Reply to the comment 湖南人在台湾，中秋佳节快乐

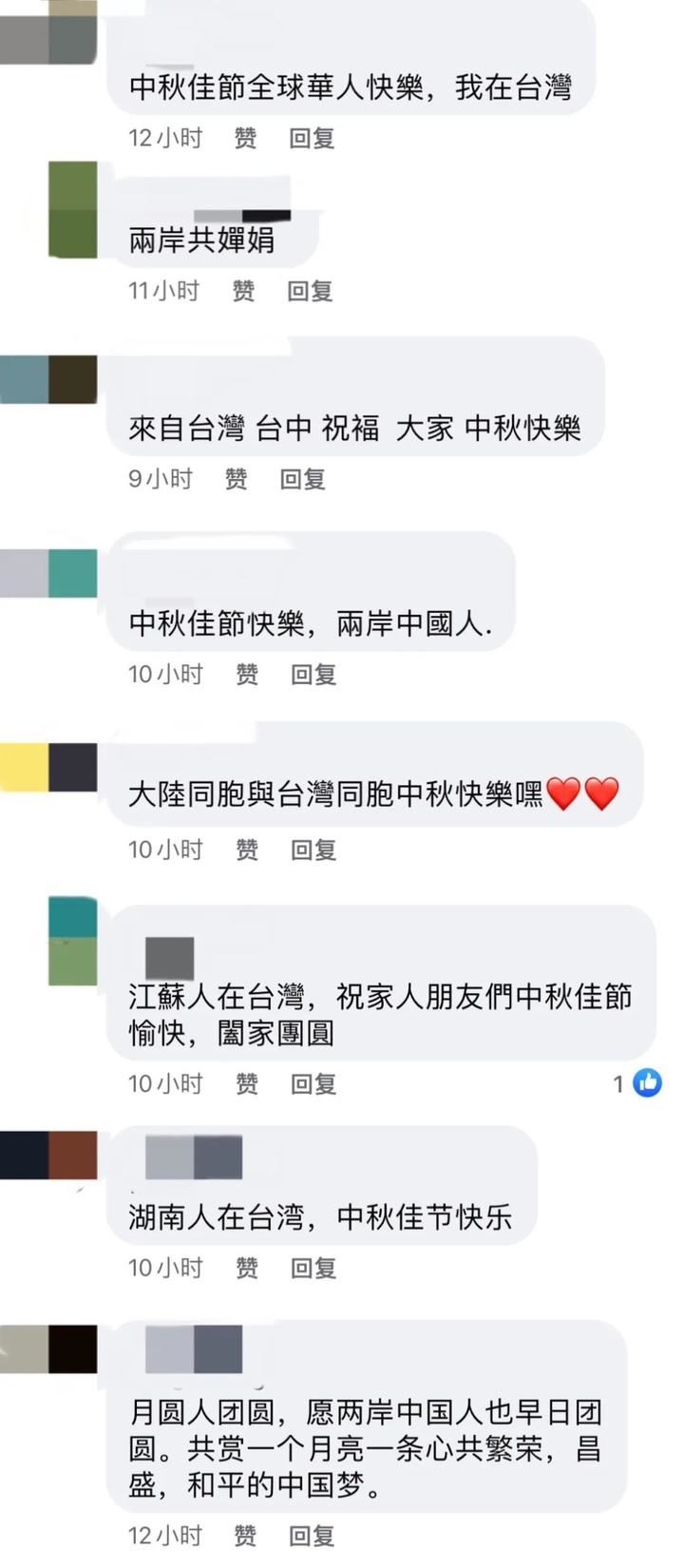(313, 1268)
